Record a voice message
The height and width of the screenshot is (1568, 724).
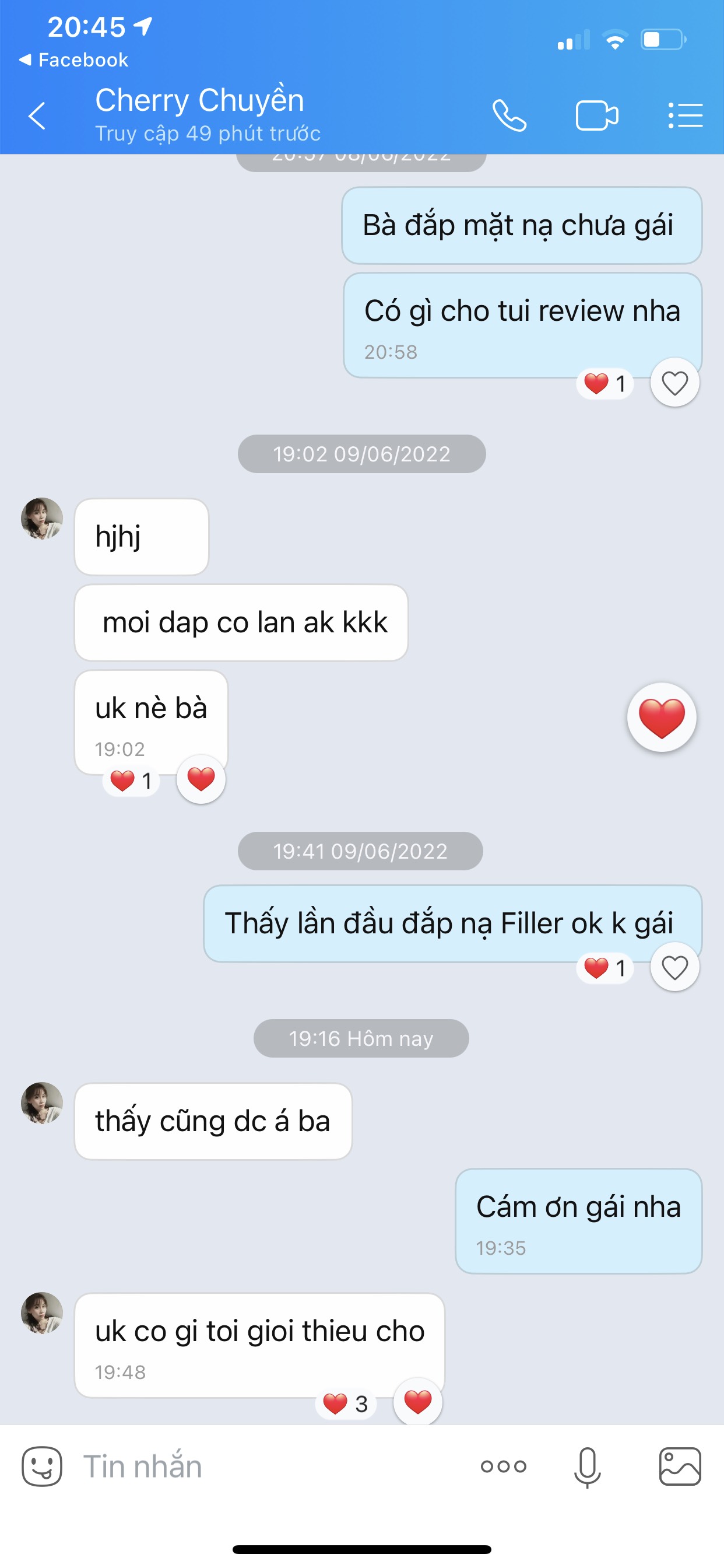point(587,1466)
